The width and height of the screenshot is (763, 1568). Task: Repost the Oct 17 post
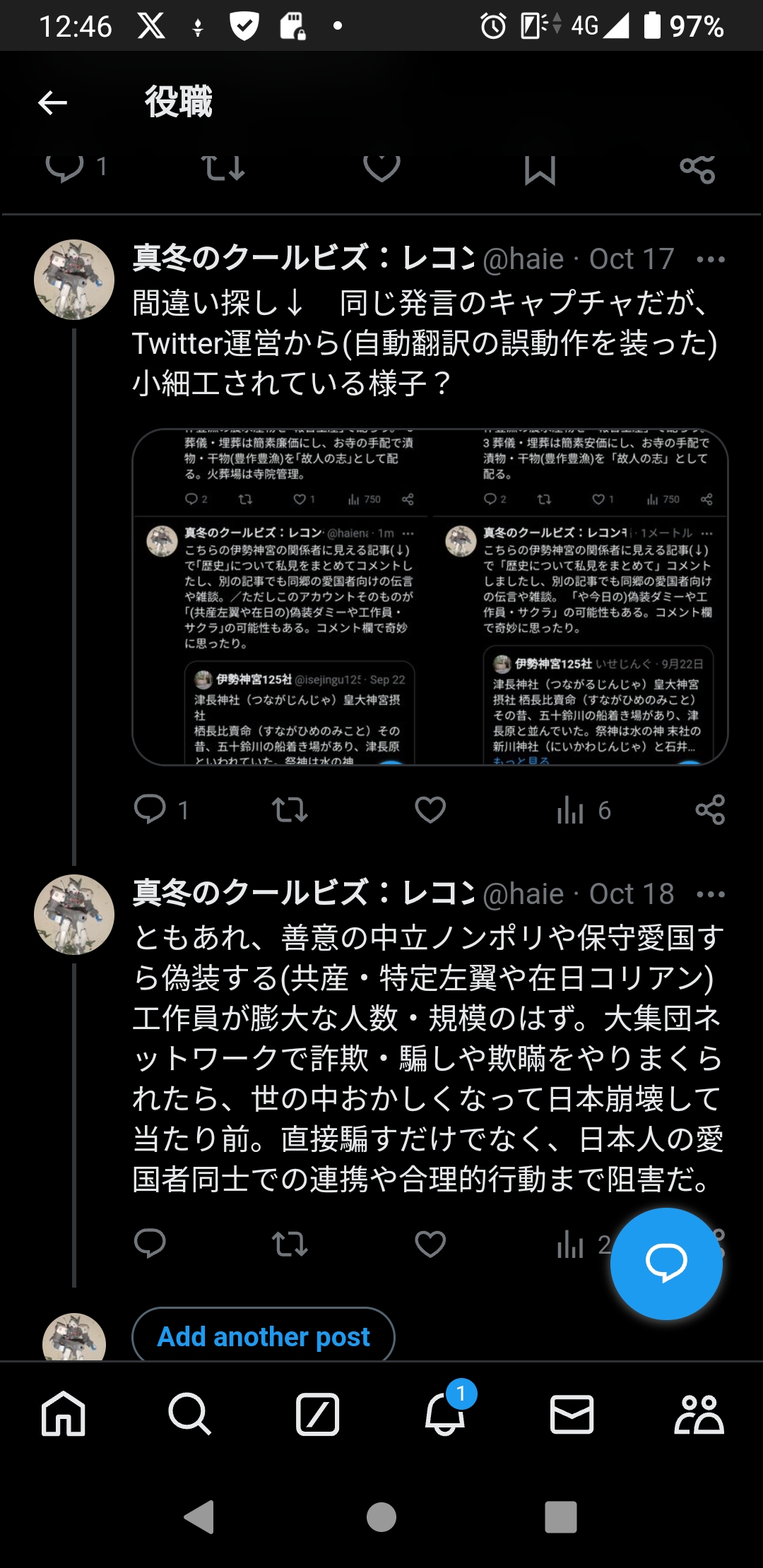click(x=290, y=809)
